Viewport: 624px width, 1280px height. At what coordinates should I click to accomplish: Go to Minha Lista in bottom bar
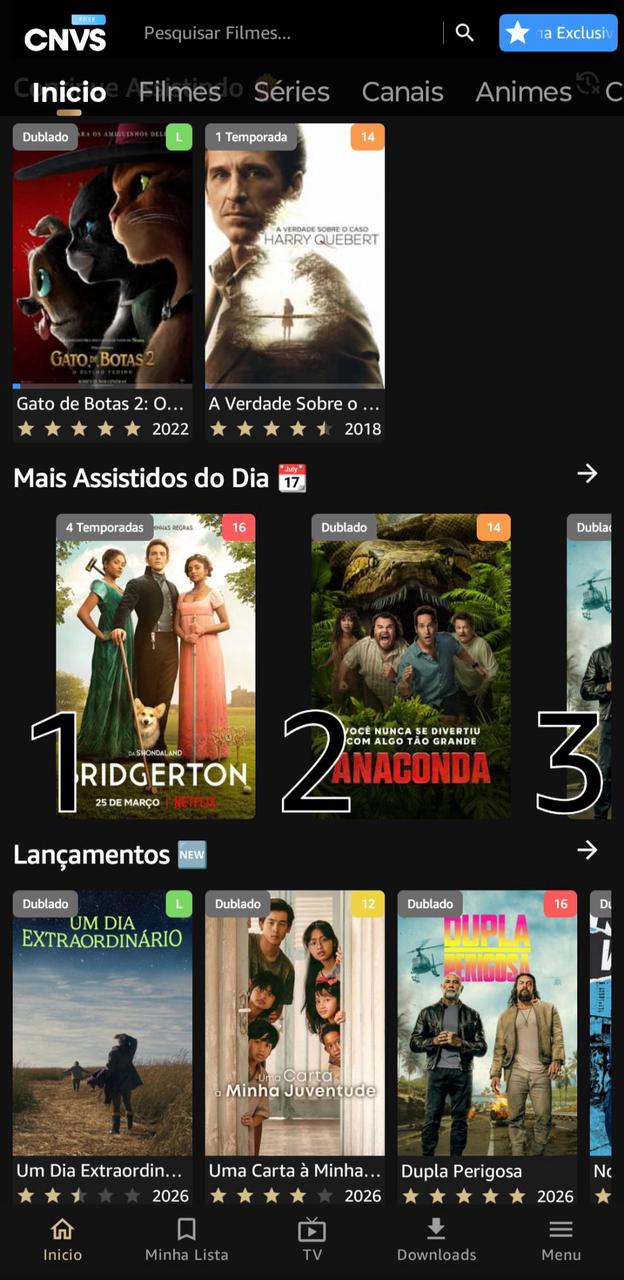click(187, 1240)
